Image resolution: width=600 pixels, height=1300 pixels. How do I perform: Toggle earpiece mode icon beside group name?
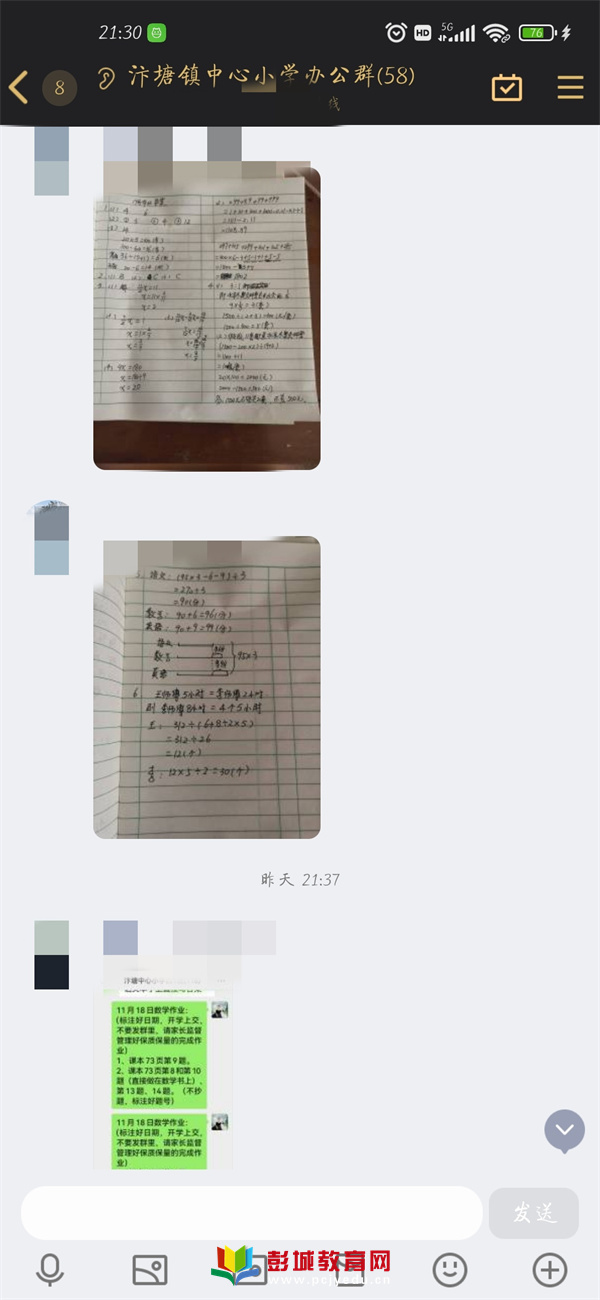[107, 78]
